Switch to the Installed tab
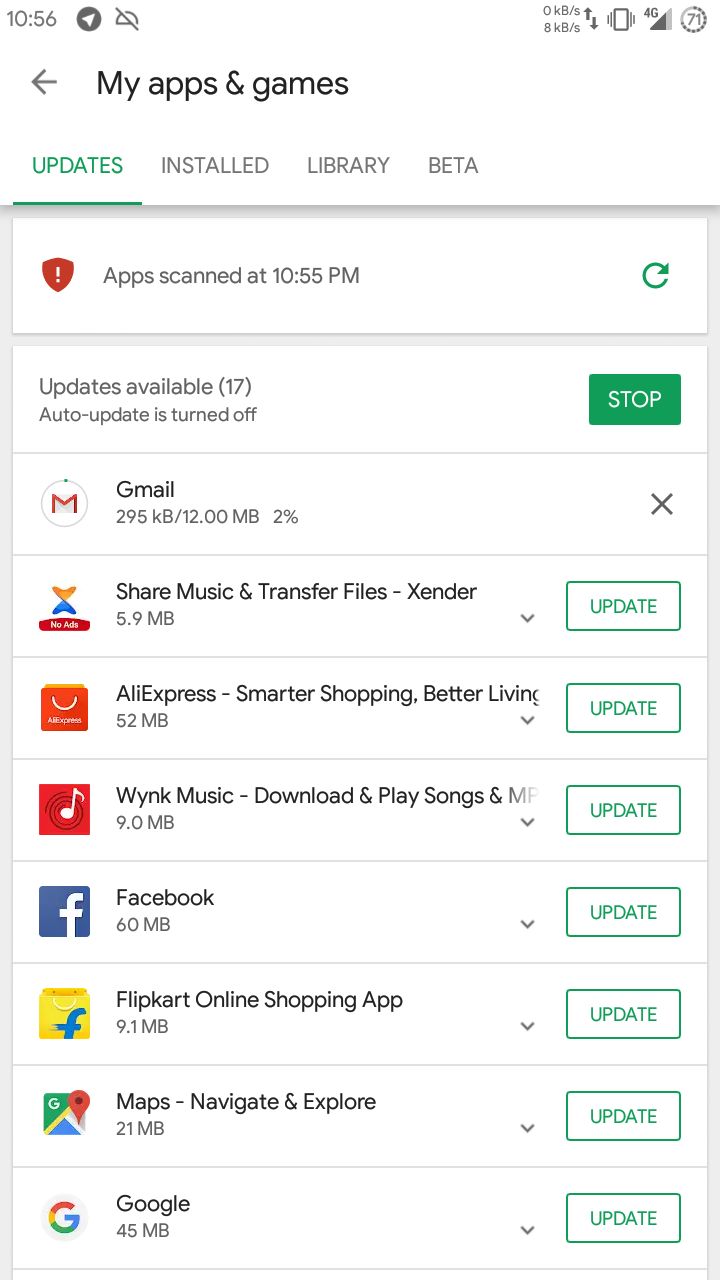The image size is (720, 1280). click(215, 165)
